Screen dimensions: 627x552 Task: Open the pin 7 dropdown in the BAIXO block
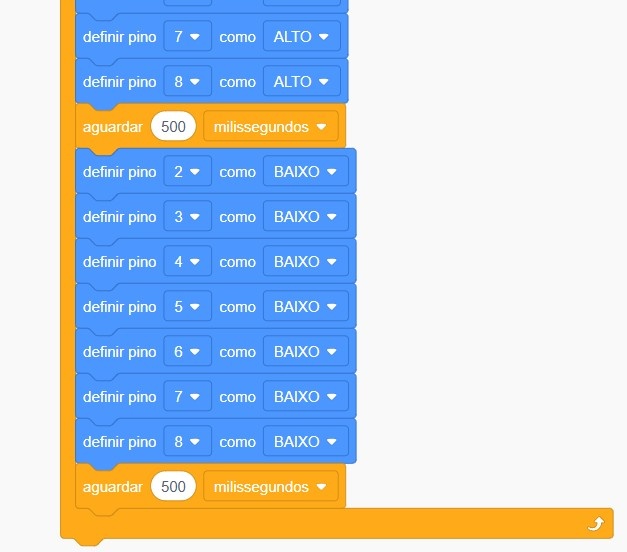[x=187, y=397]
